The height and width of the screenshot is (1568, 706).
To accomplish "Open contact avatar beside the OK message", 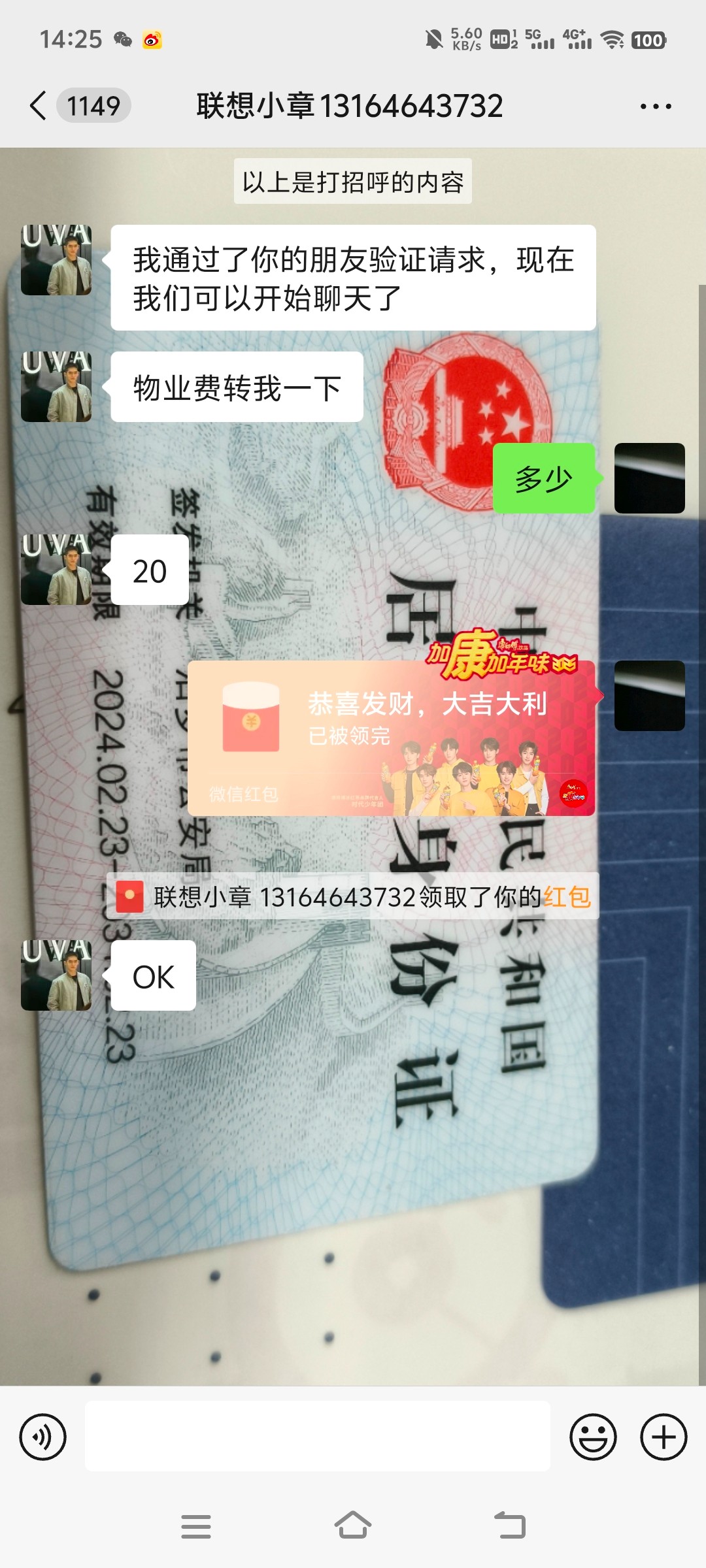I will (56, 975).
